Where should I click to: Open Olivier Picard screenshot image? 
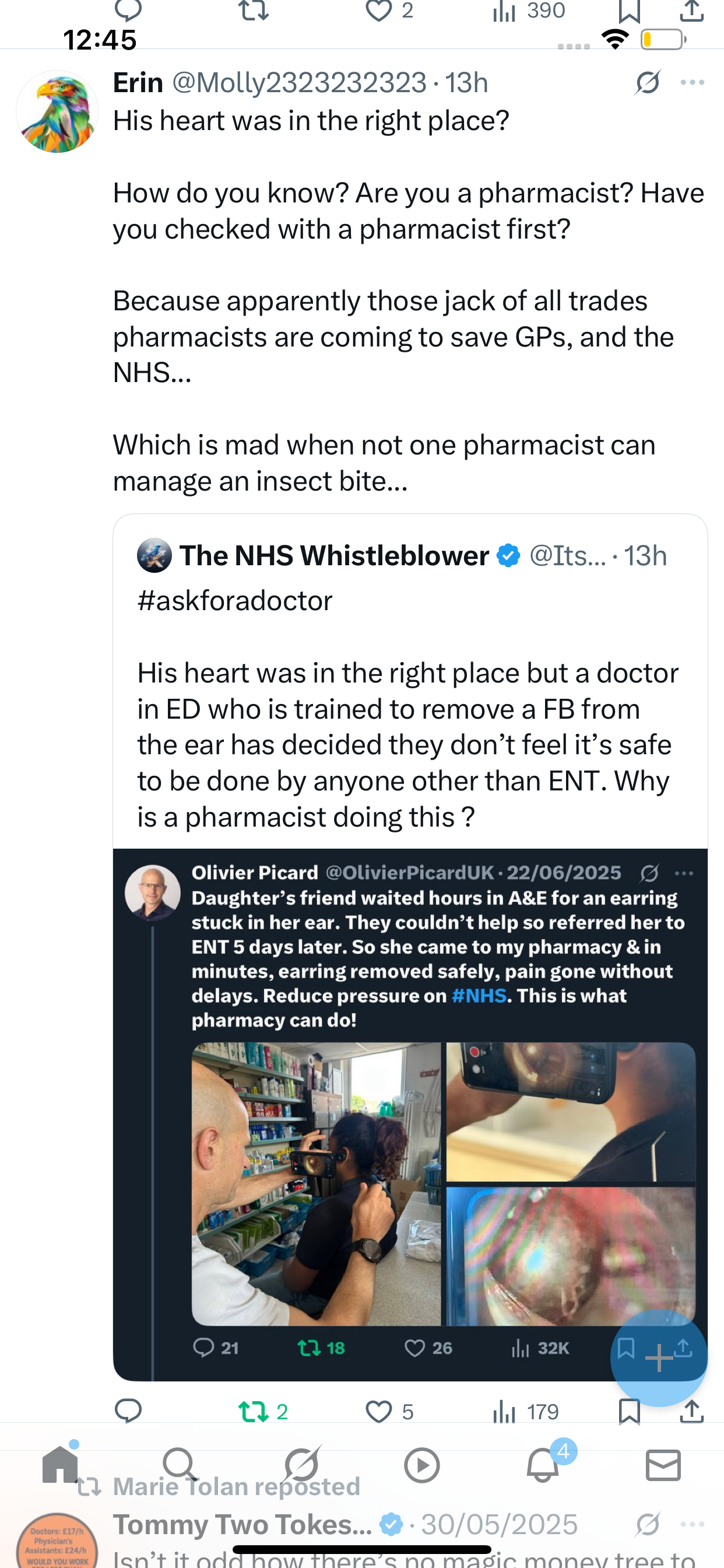point(410,1115)
